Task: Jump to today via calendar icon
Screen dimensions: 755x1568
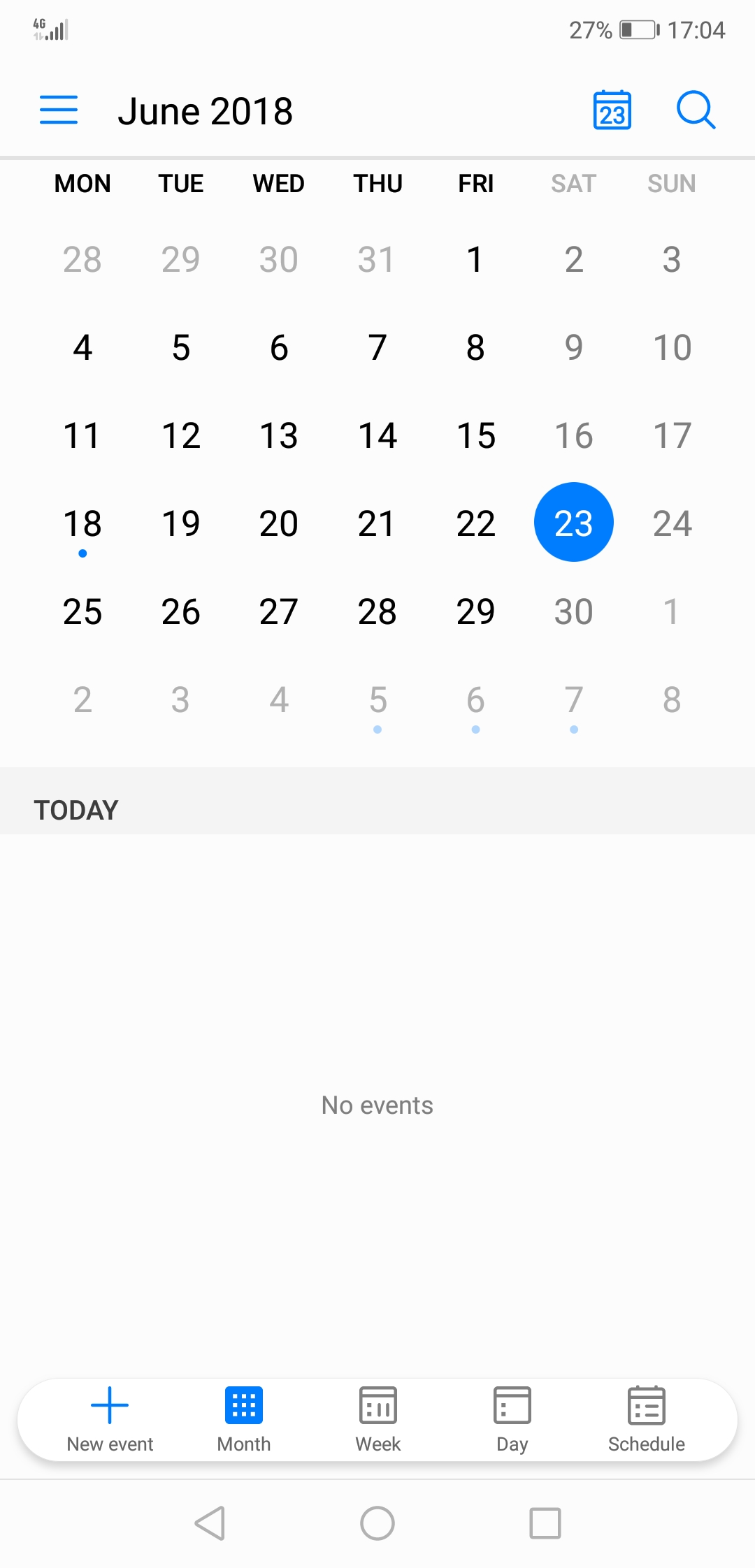Action: 612,110
